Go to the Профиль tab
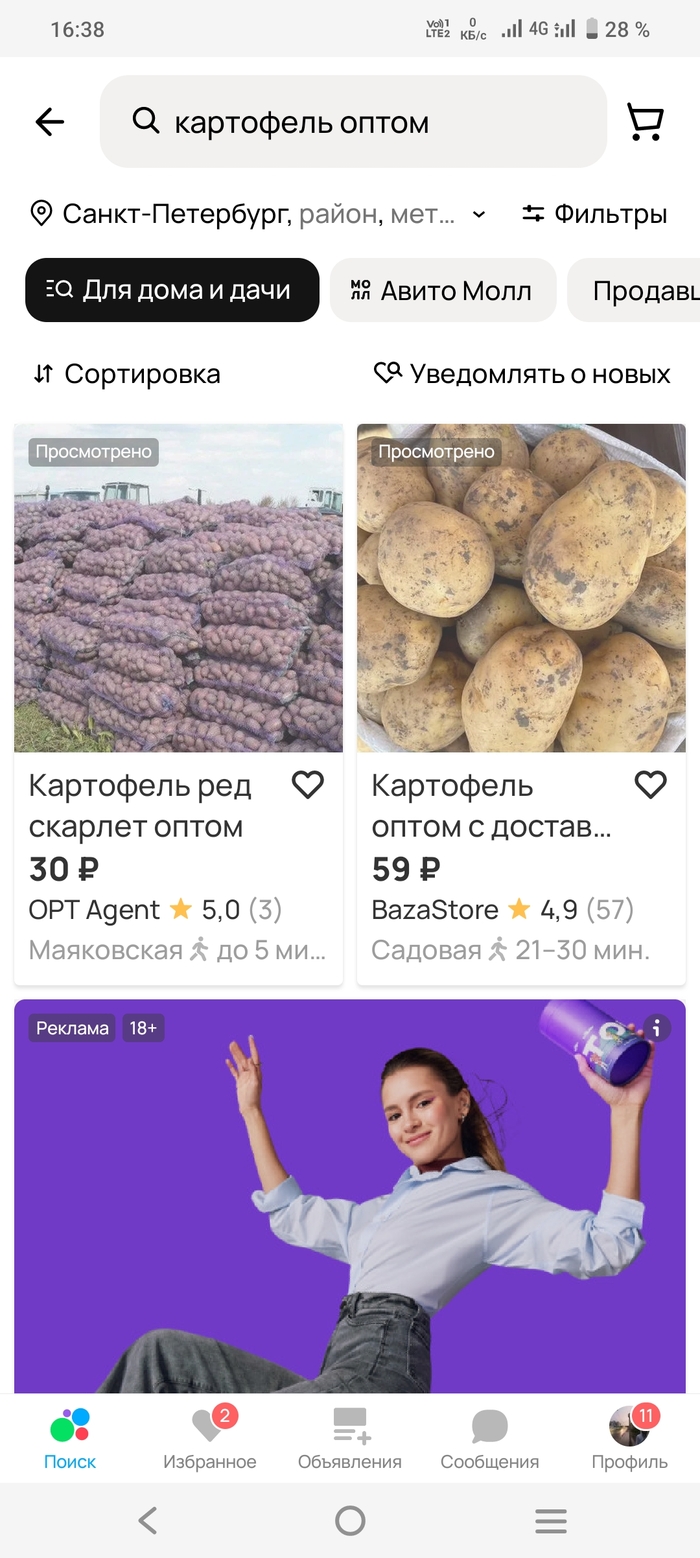 coord(630,1440)
